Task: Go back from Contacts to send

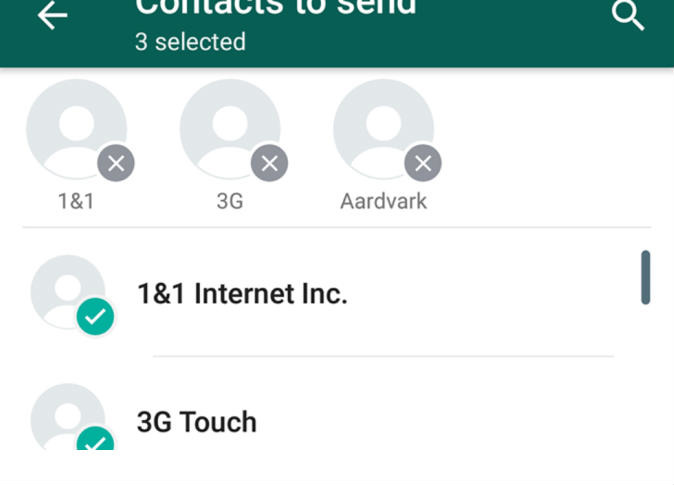Action: (x=52, y=16)
